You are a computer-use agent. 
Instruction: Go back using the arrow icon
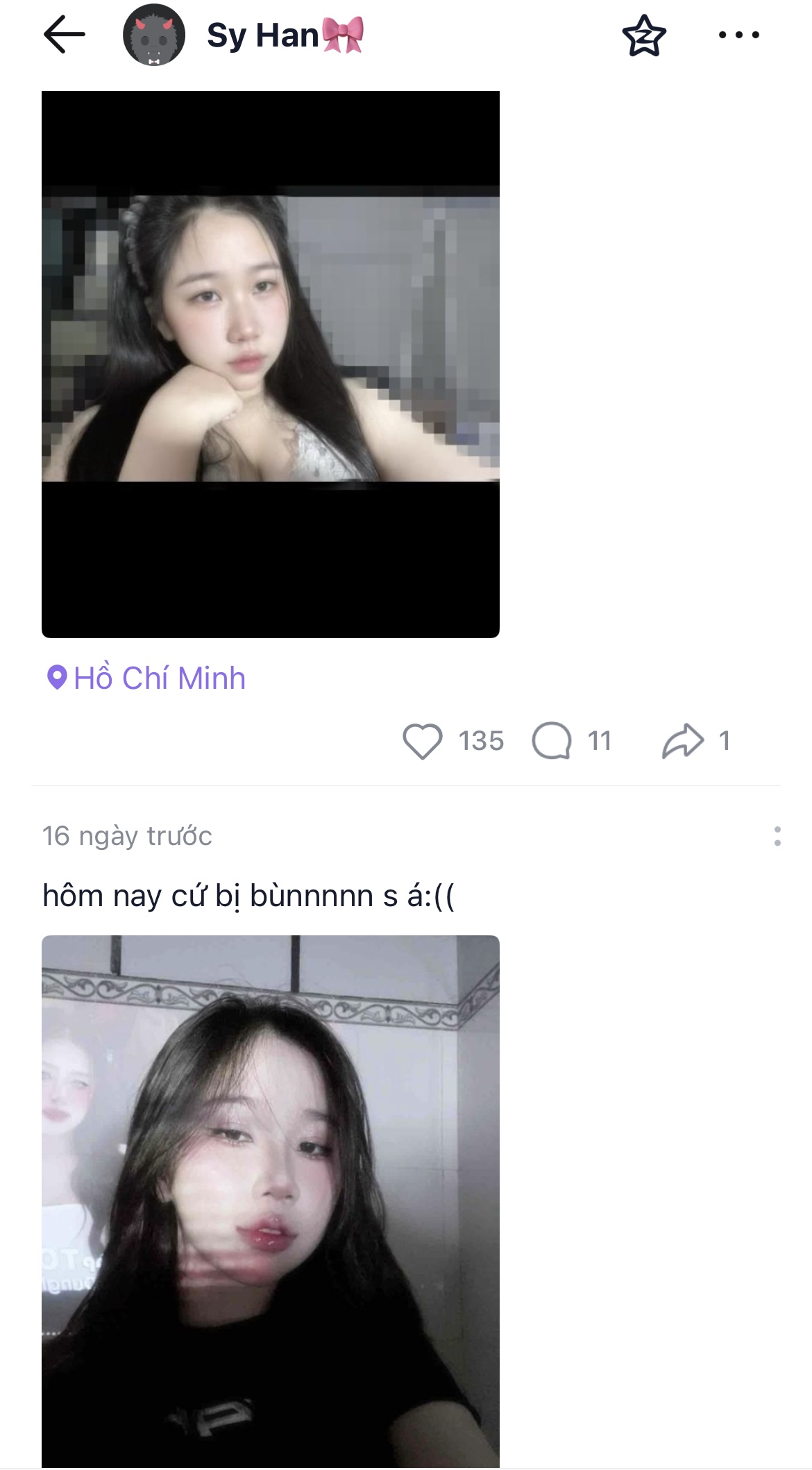(x=64, y=35)
